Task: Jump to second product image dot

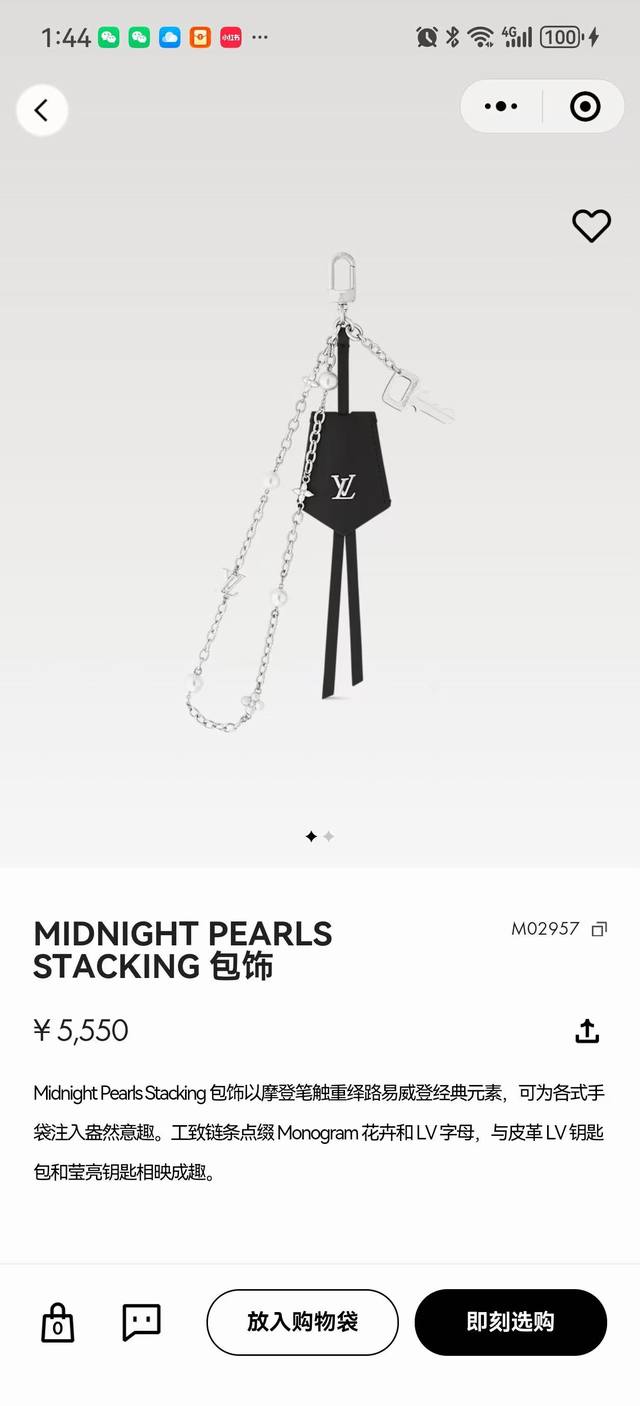Action: [329, 836]
